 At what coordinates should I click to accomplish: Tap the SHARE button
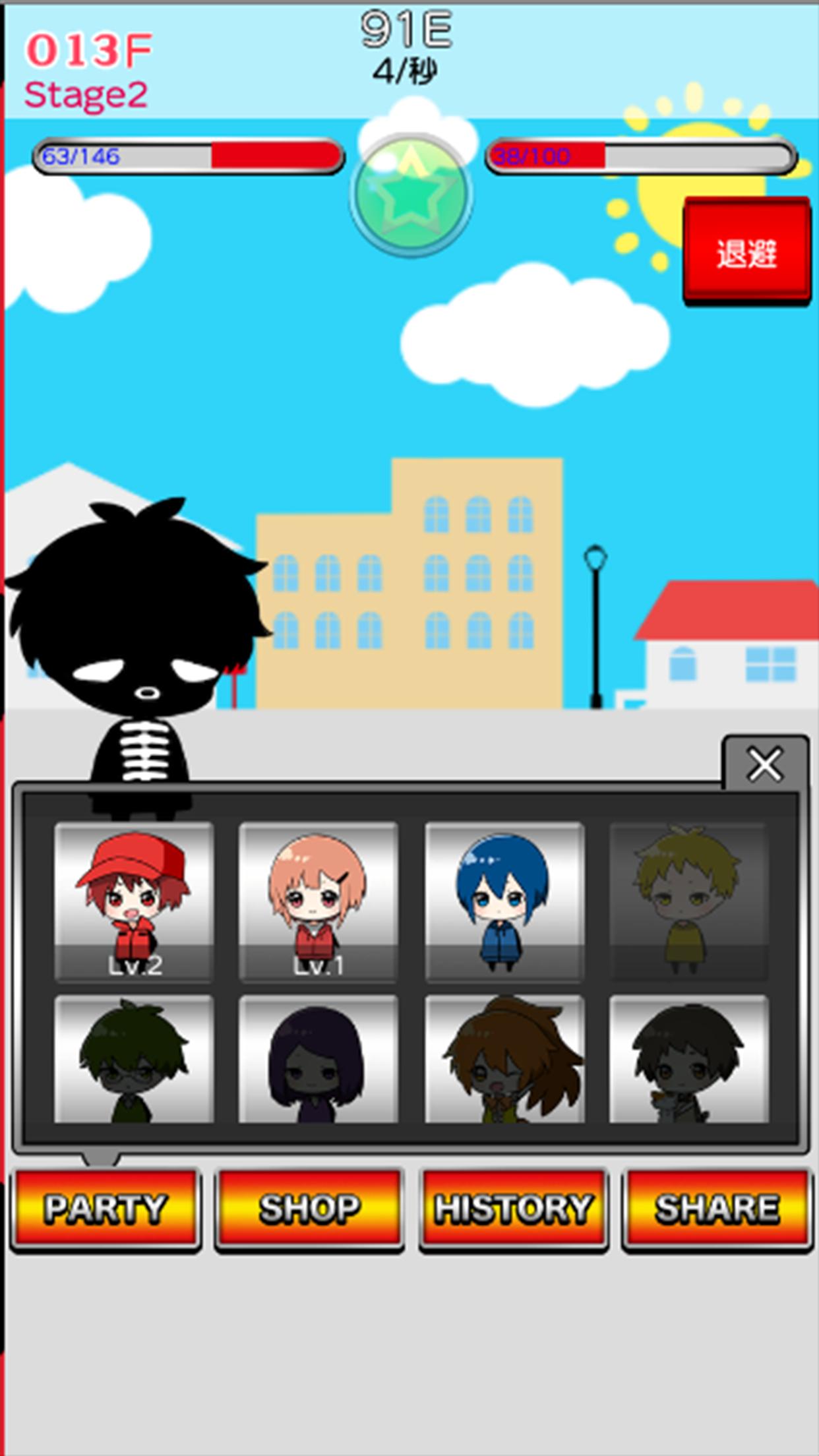(717, 1208)
